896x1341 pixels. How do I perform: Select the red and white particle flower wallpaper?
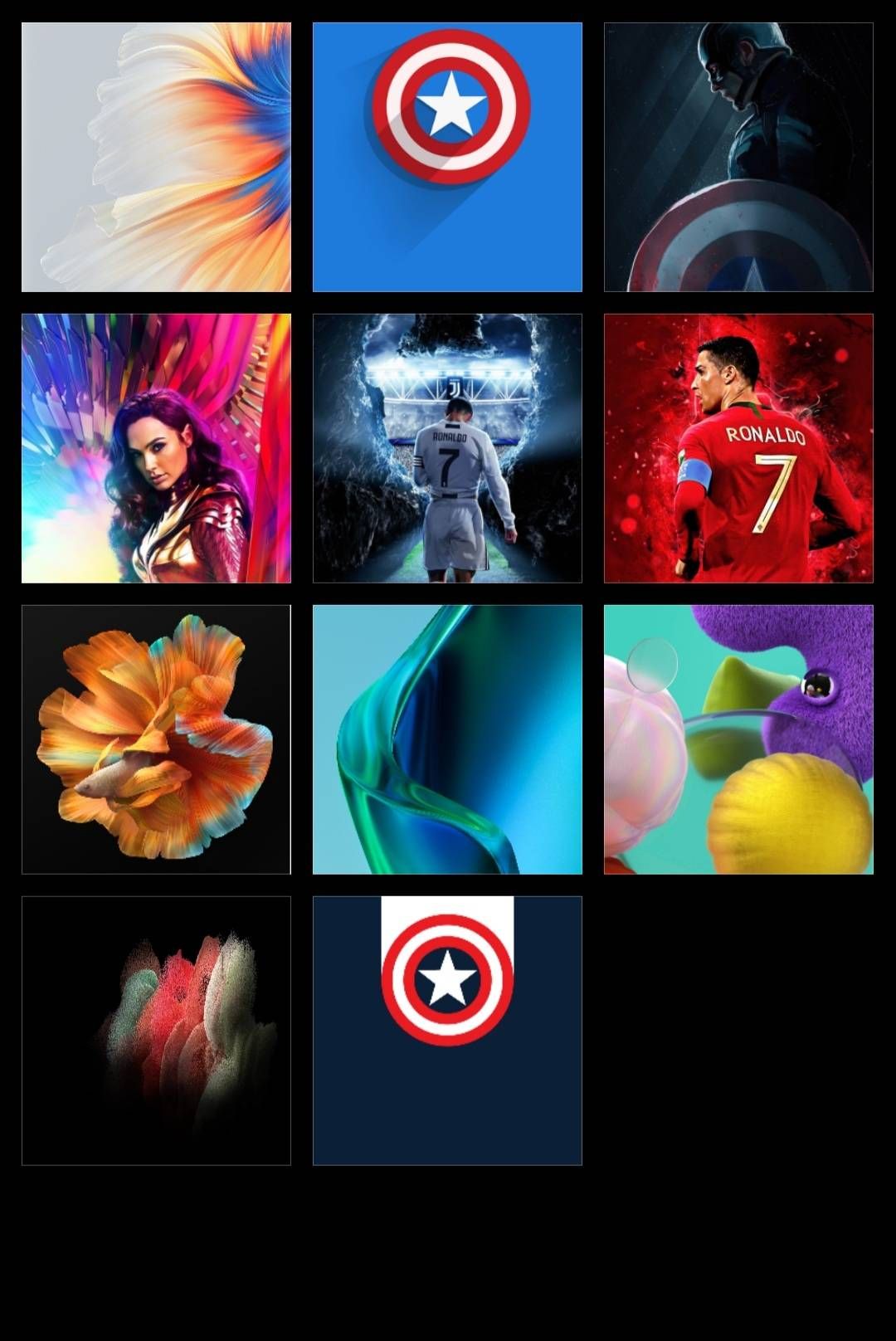pyautogui.click(x=156, y=1031)
